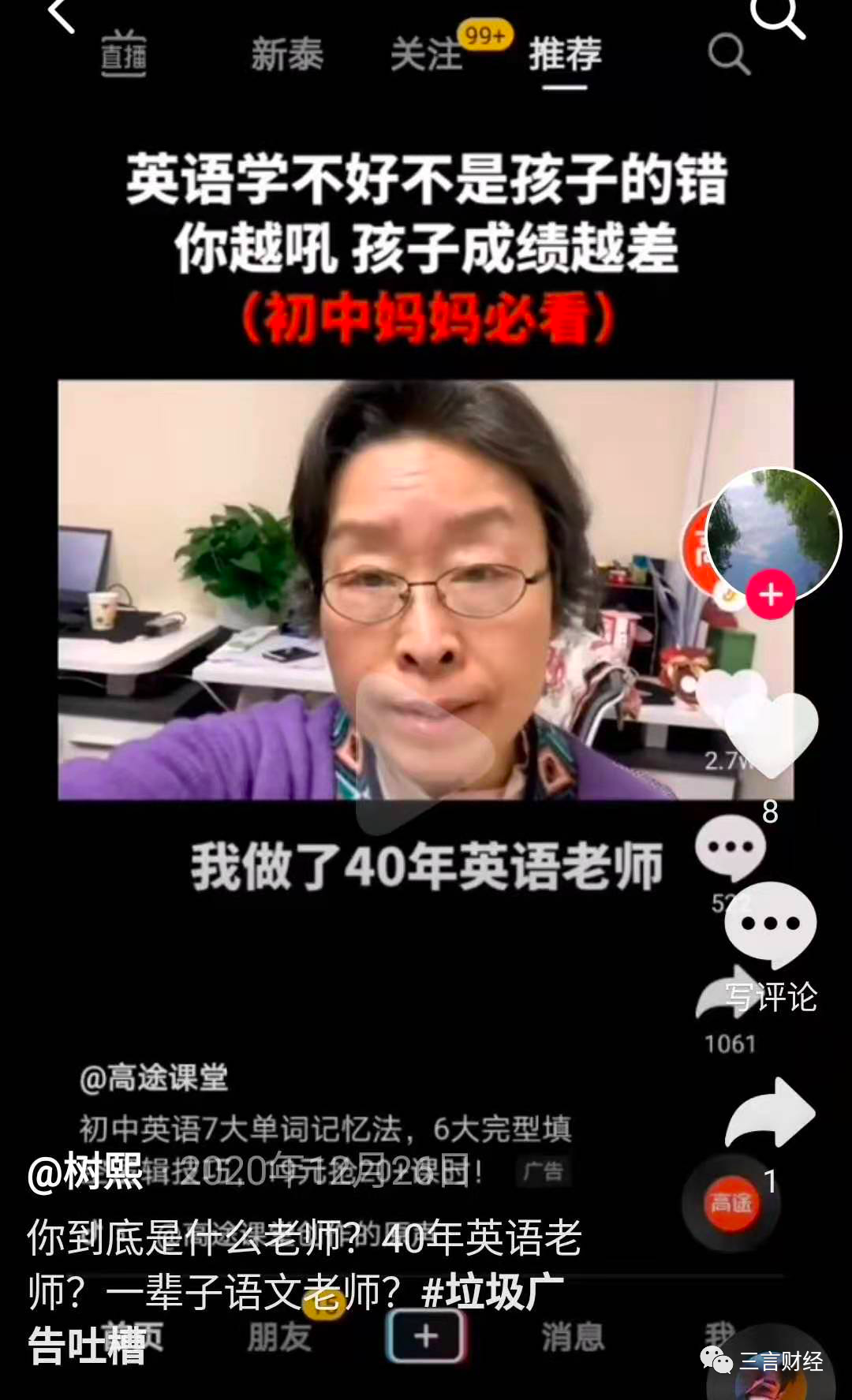Go back using the top-left arrow
Viewport: 852px width, 1400px height.
pos(62,16)
